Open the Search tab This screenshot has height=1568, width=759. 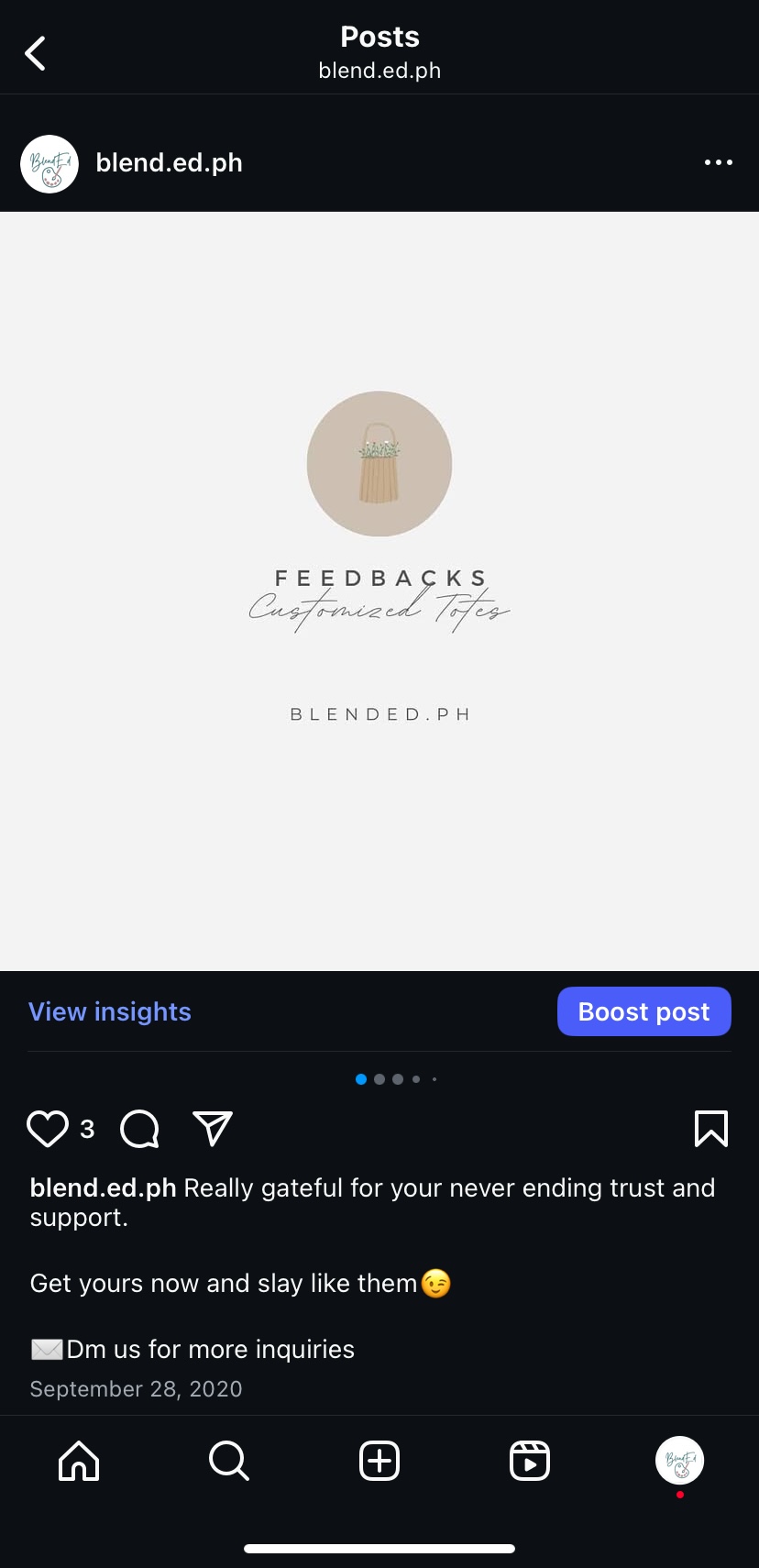pyautogui.click(x=229, y=1461)
